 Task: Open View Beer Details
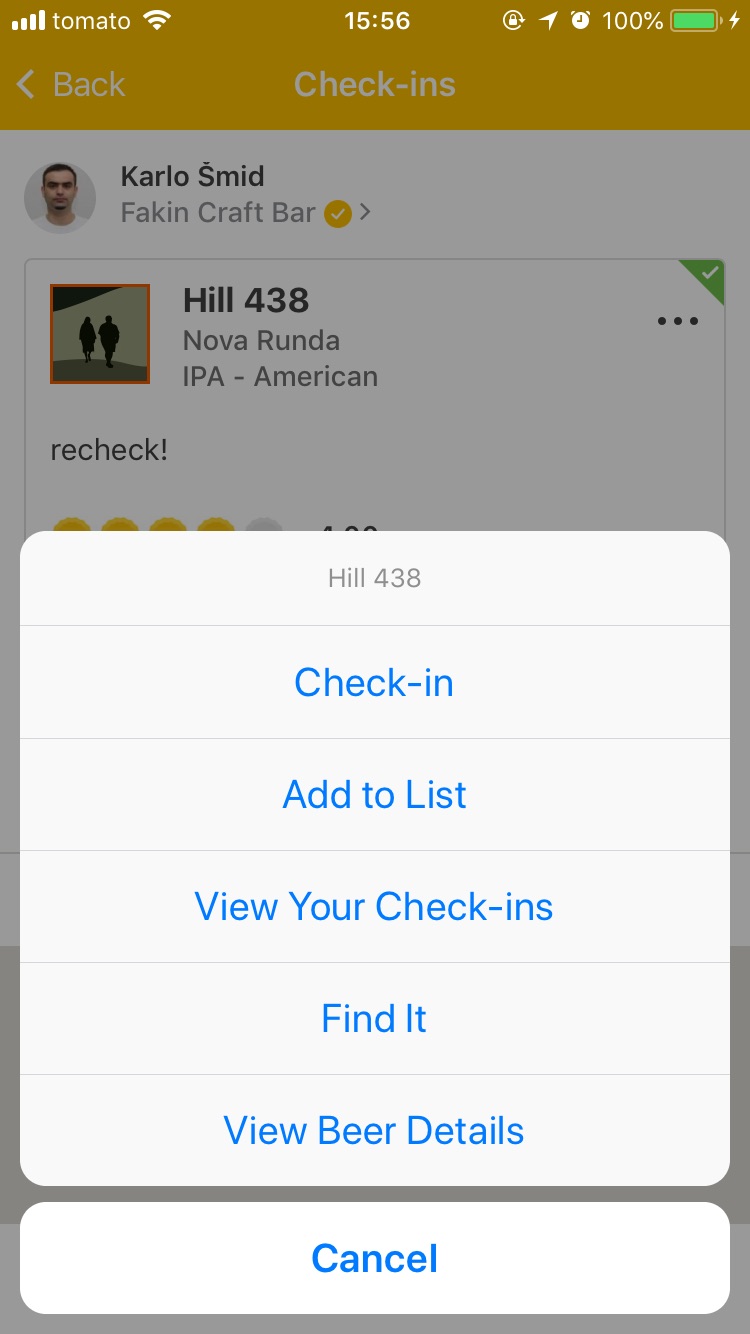click(x=374, y=1130)
